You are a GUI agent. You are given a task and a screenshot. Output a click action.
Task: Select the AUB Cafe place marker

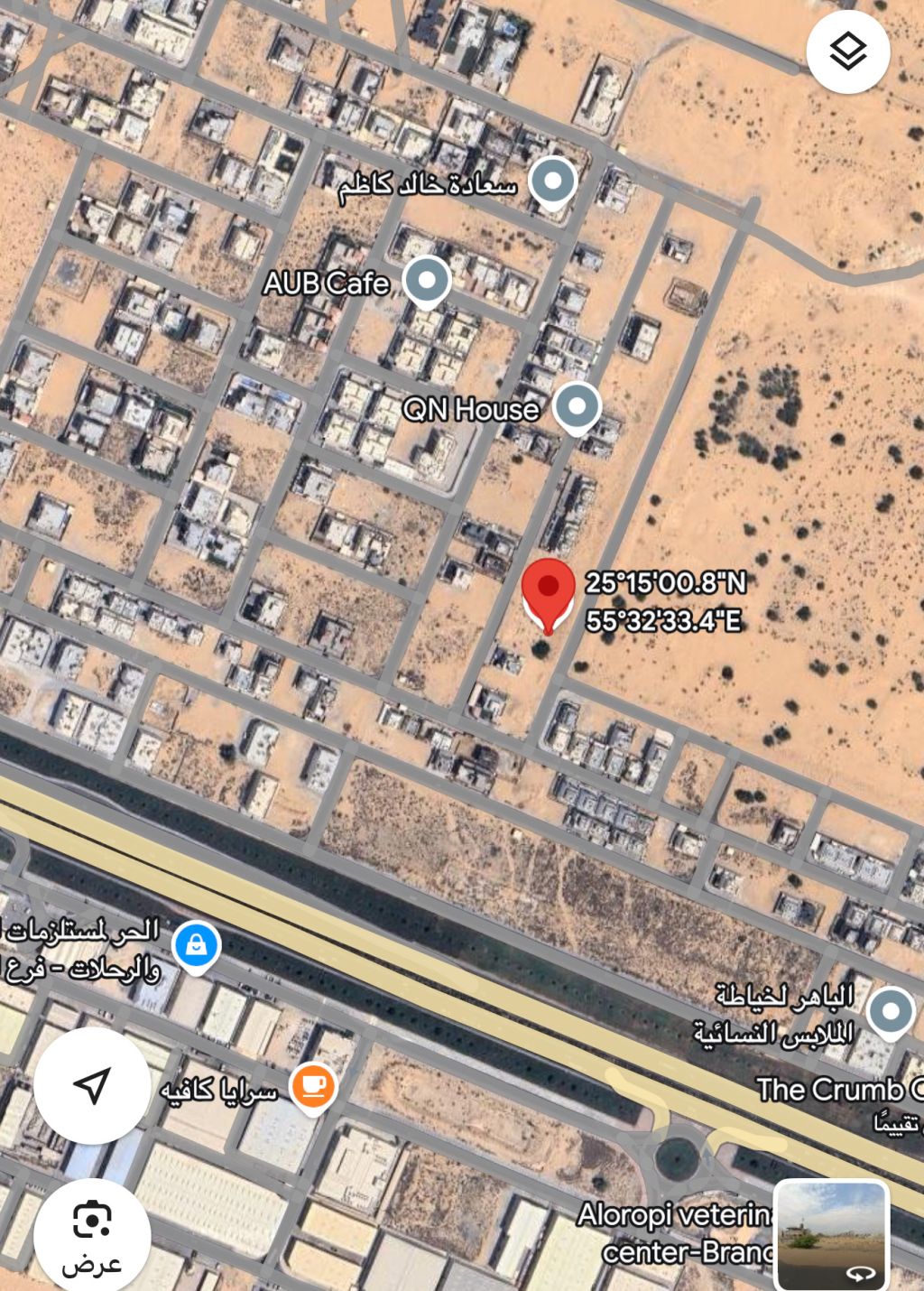click(427, 279)
